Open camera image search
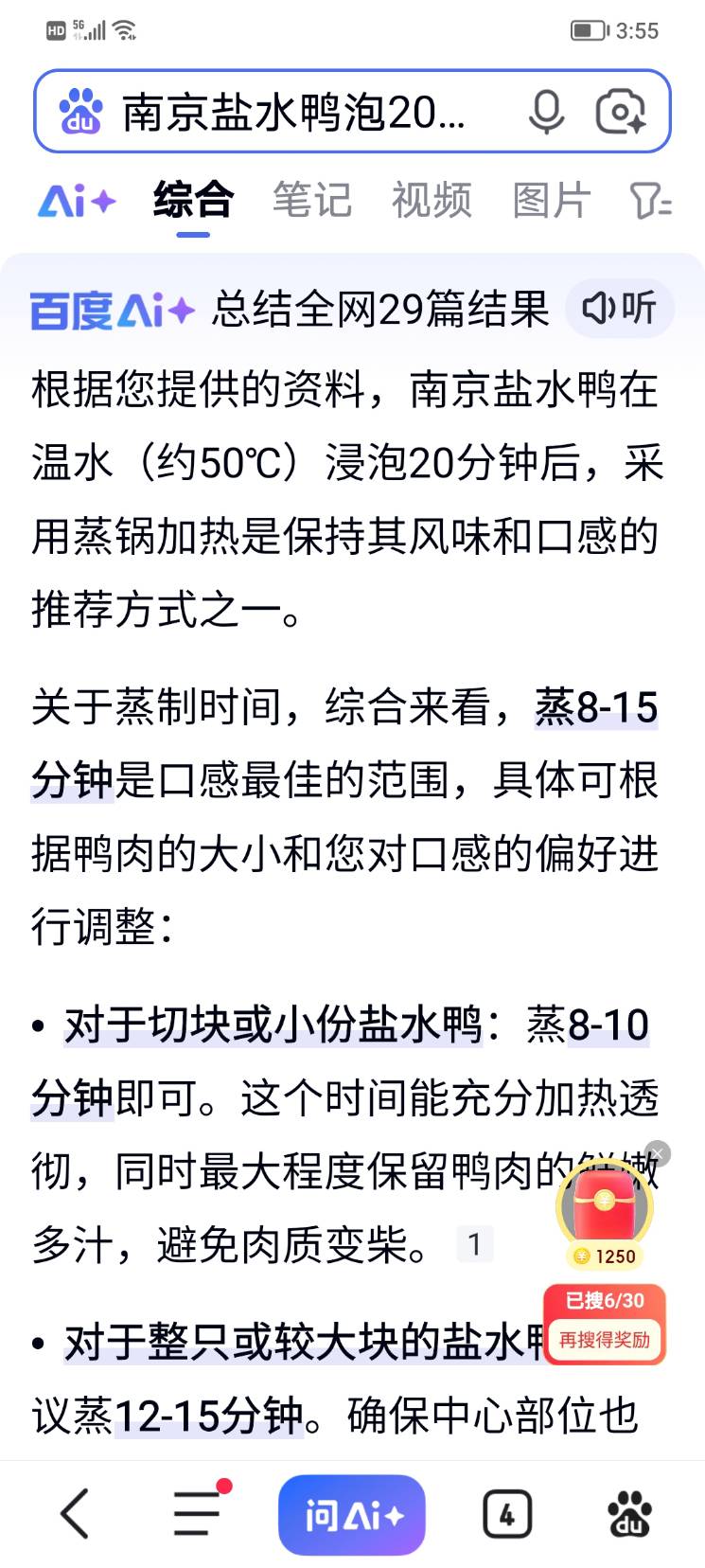The width and height of the screenshot is (705, 1568). point(621,113)
